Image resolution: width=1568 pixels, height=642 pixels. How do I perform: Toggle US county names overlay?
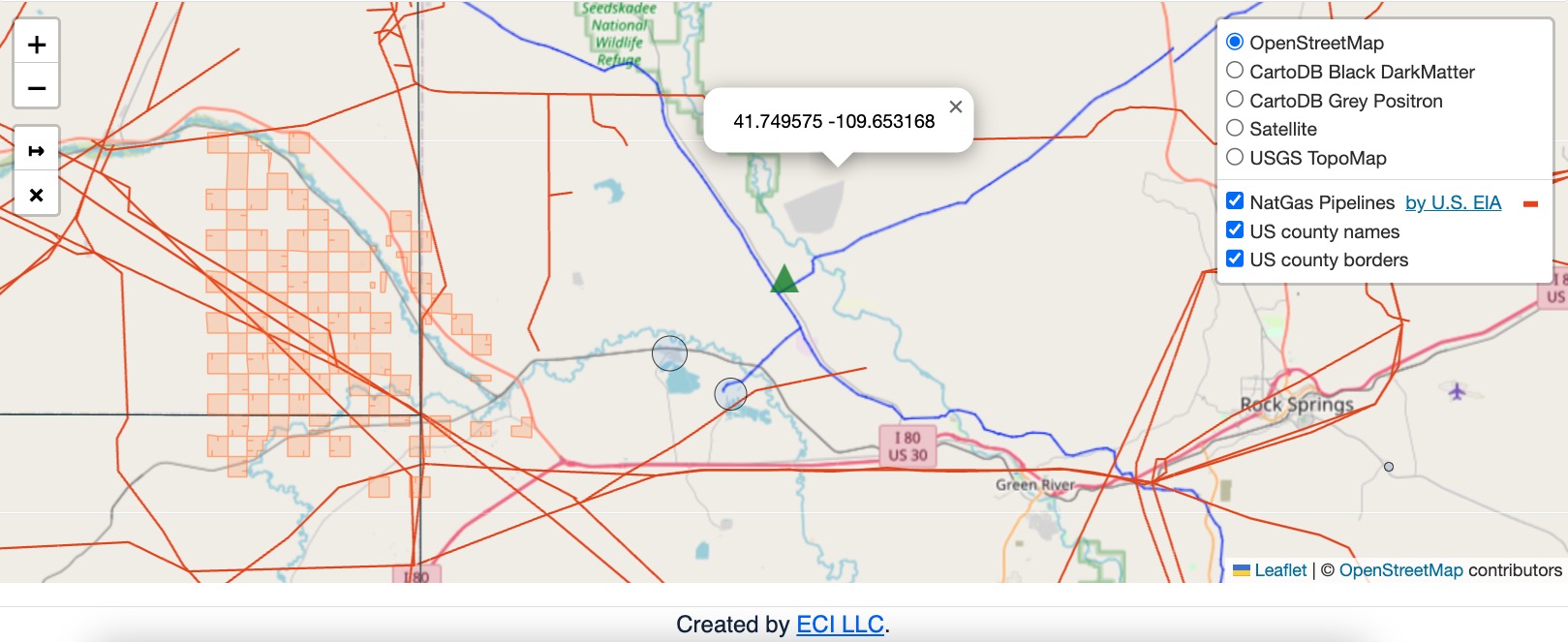(x=1235, y=230)
